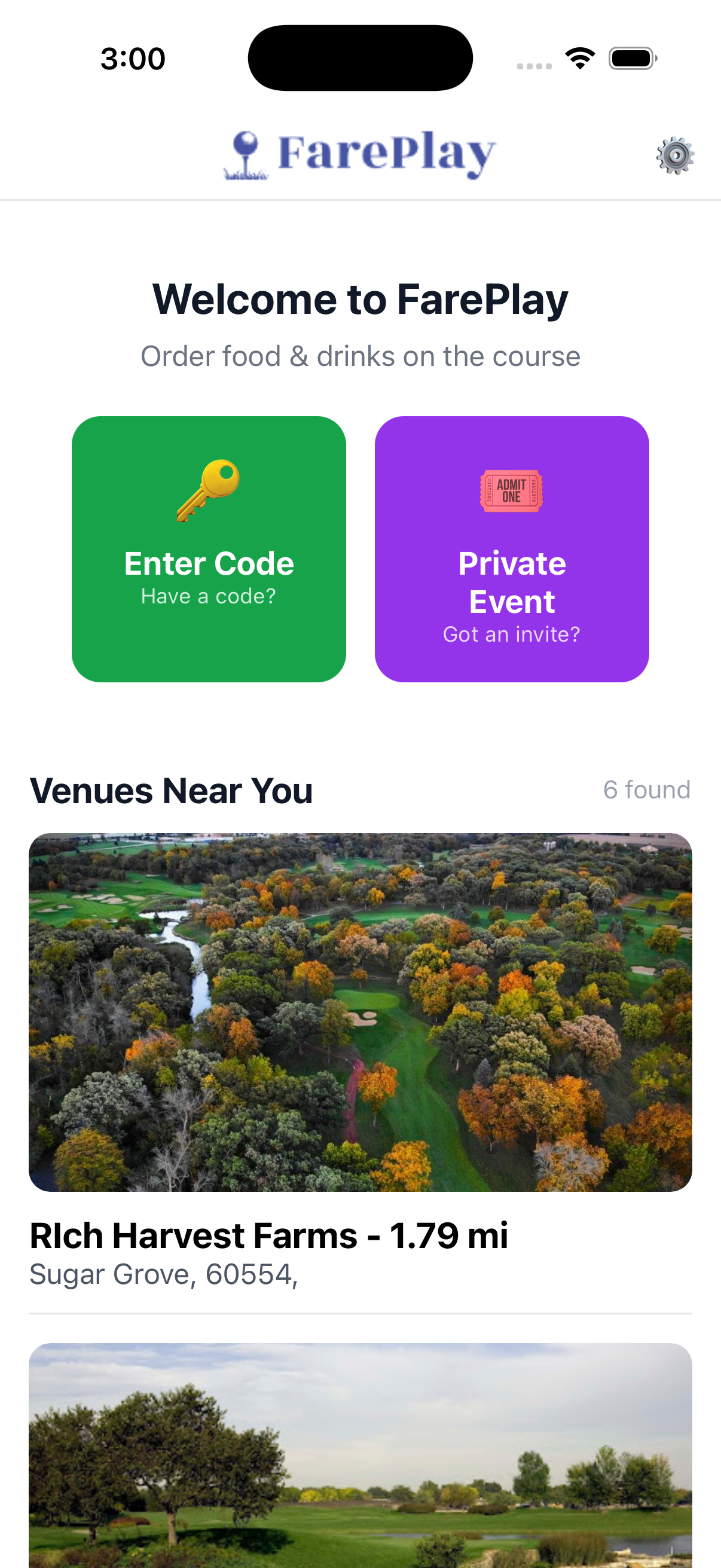
Task: Click the Admit One ticket icon
Action: click(511, 490)
